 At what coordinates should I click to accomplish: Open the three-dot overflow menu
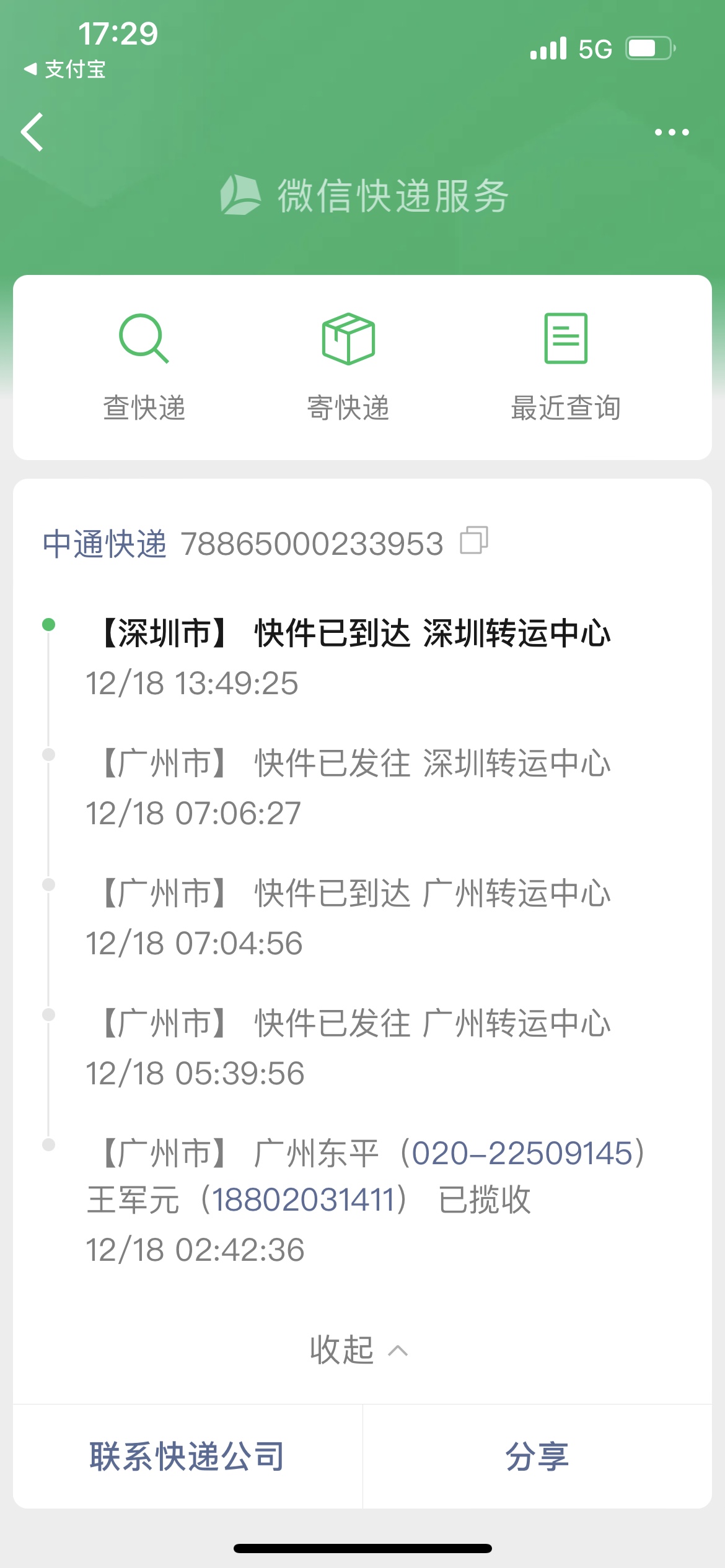point(672,132)
